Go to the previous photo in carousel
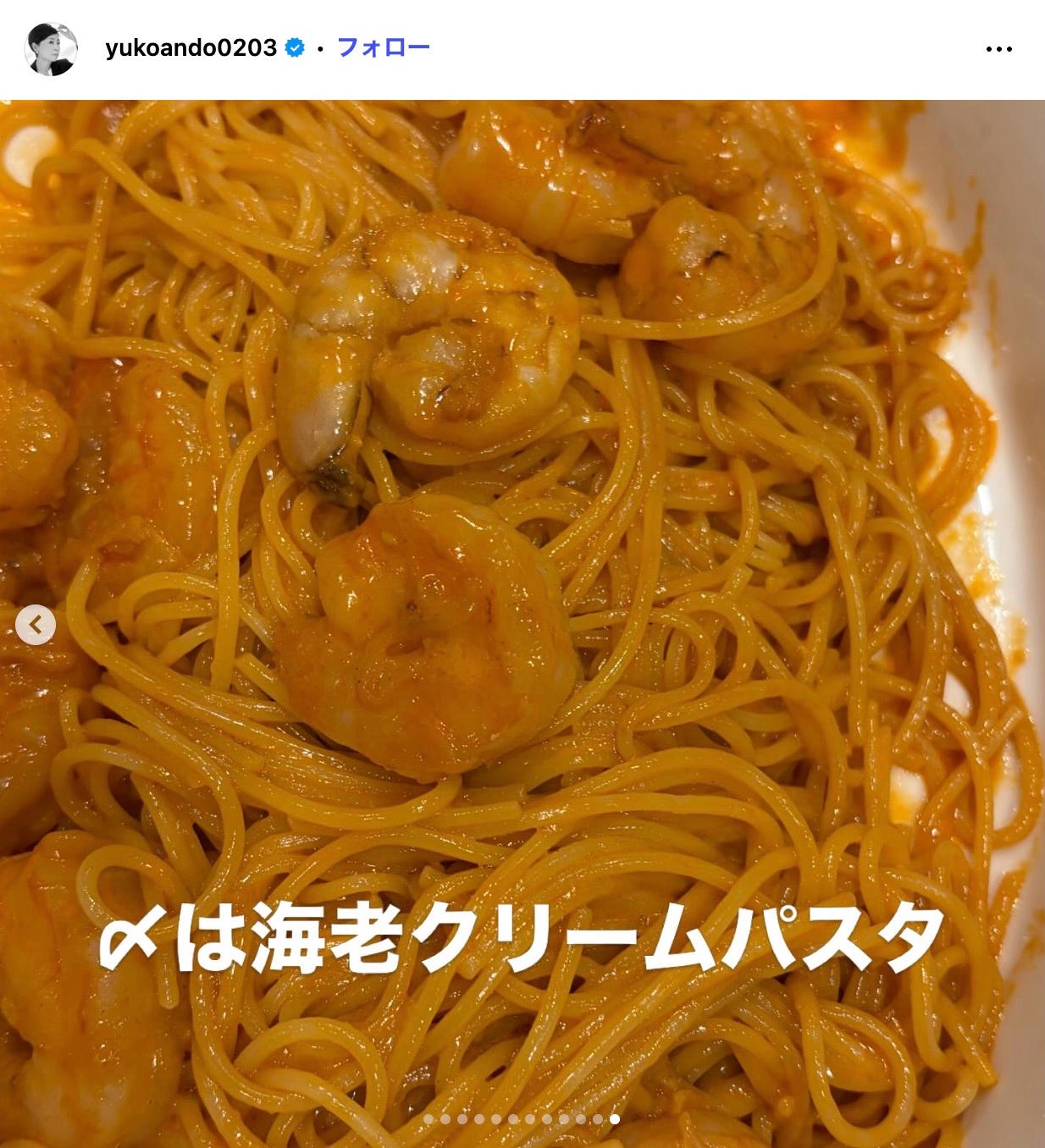 (36, 626)
